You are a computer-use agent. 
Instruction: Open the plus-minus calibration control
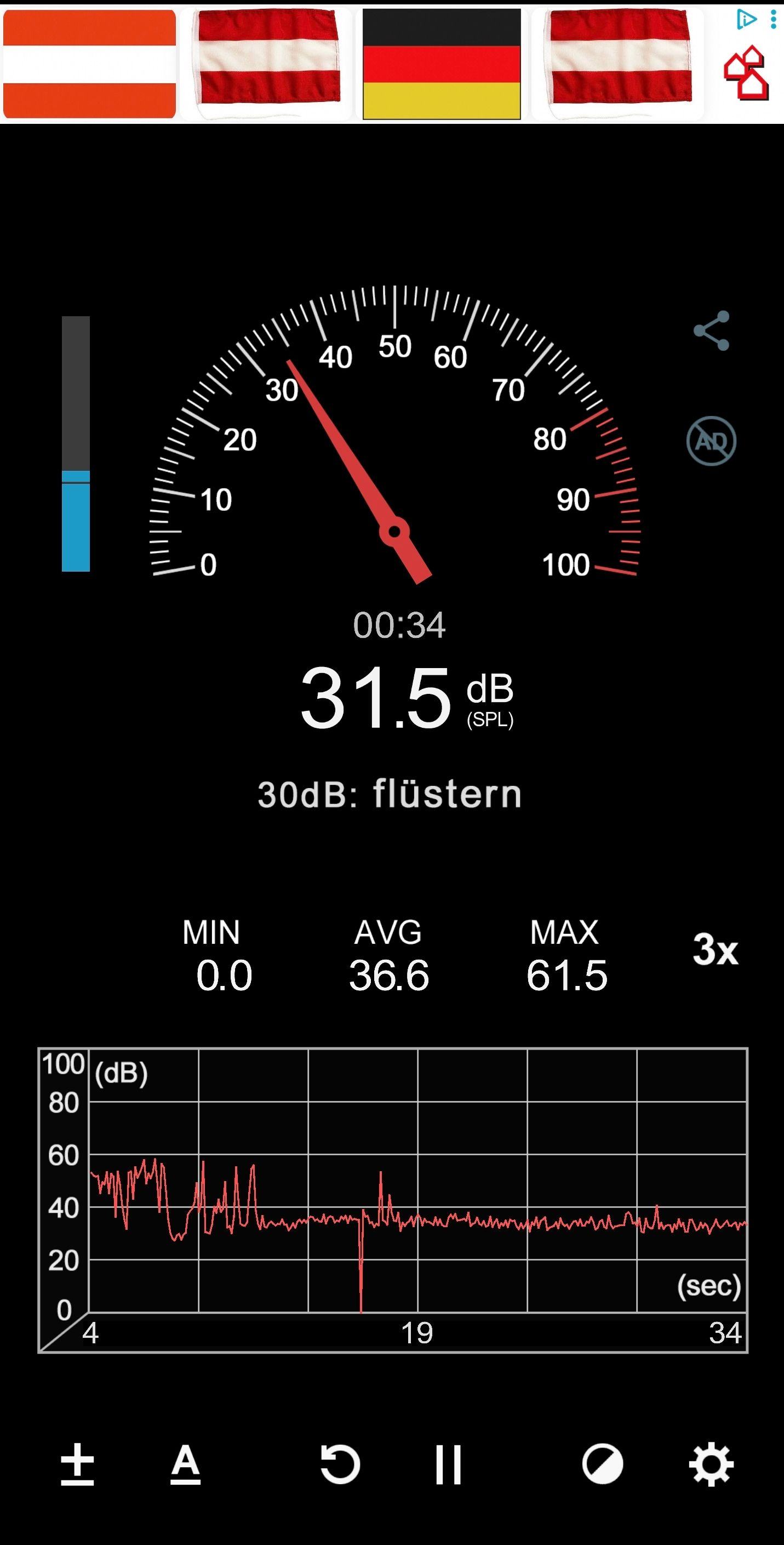click(x=77, y=1464)
